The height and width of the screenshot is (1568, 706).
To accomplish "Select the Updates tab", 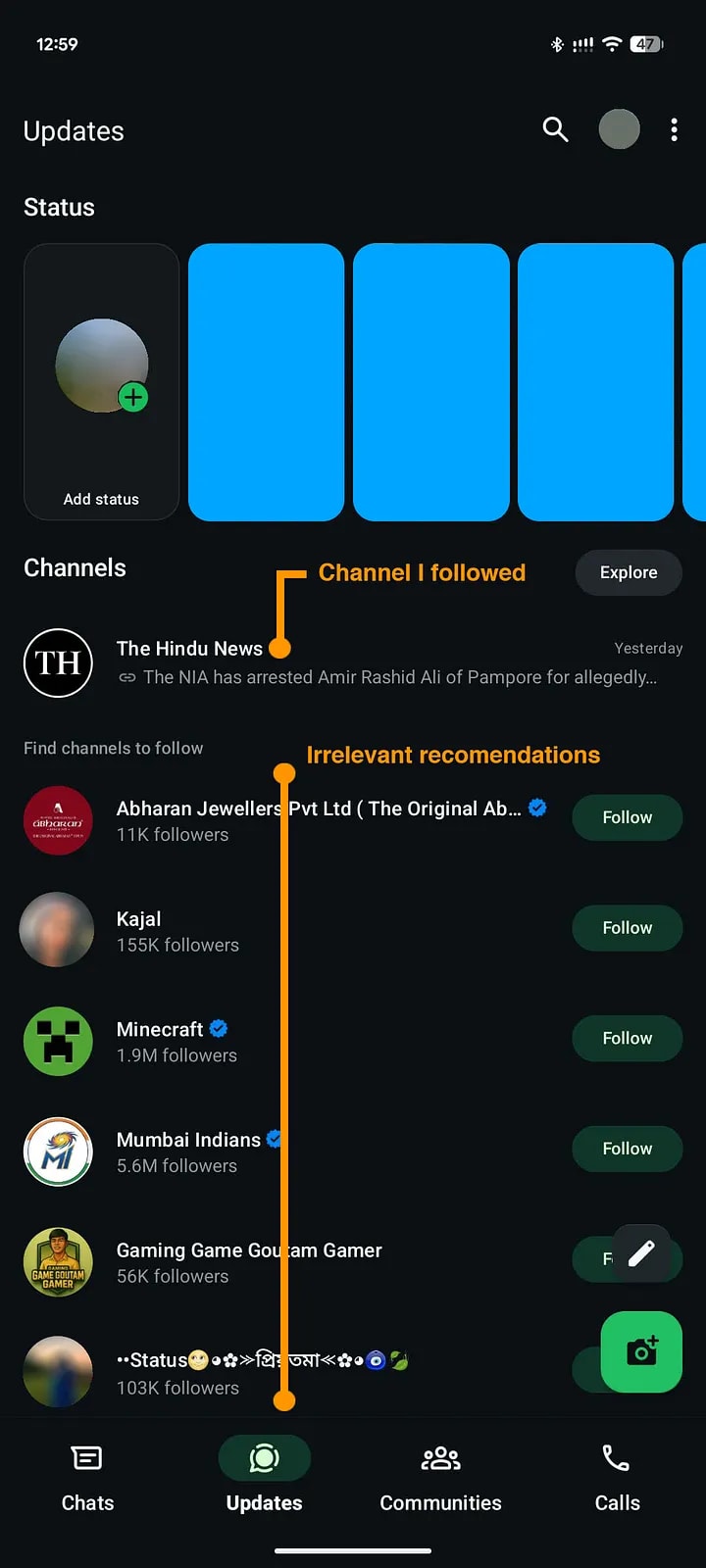I will pyautogui.click(x=264, y=1477).
